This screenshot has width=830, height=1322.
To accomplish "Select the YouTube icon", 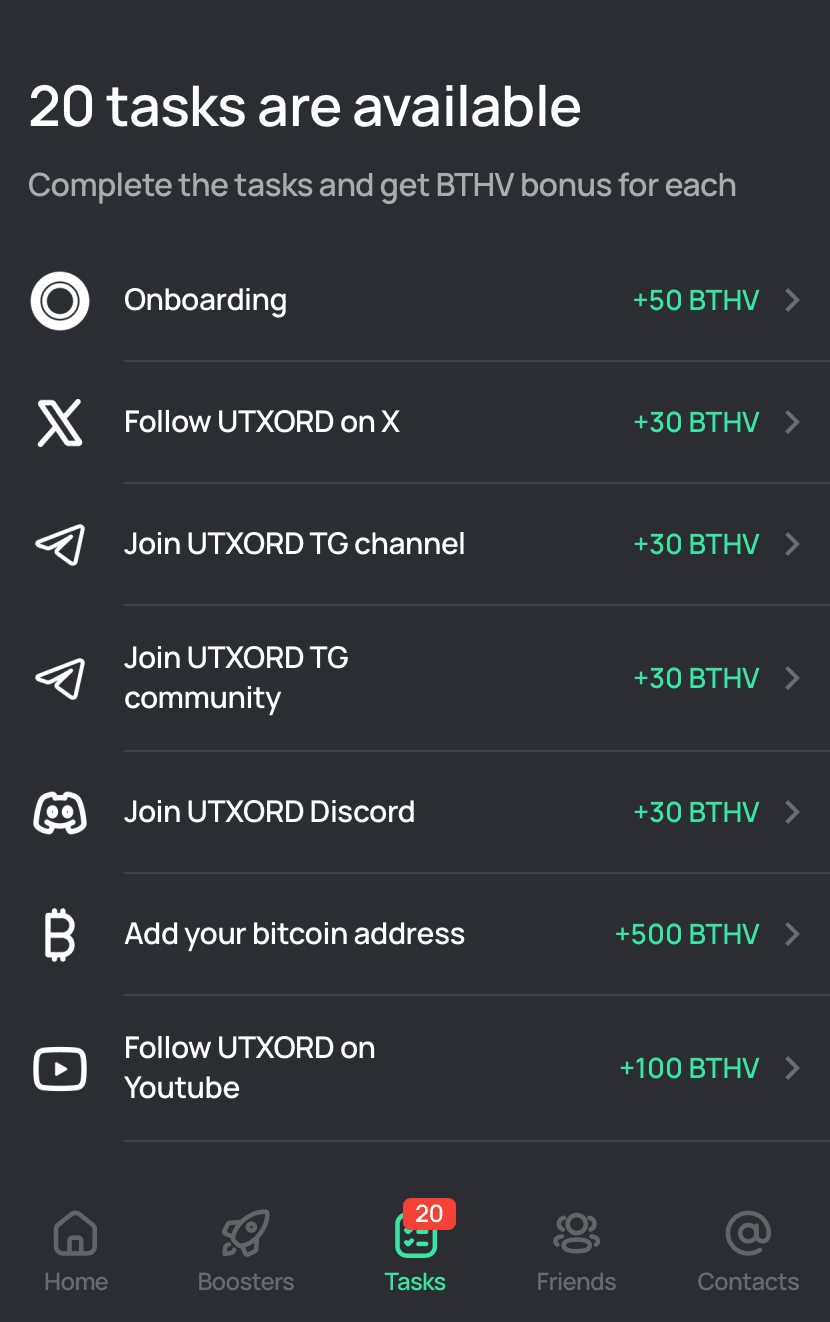I will coord(60,1068).
